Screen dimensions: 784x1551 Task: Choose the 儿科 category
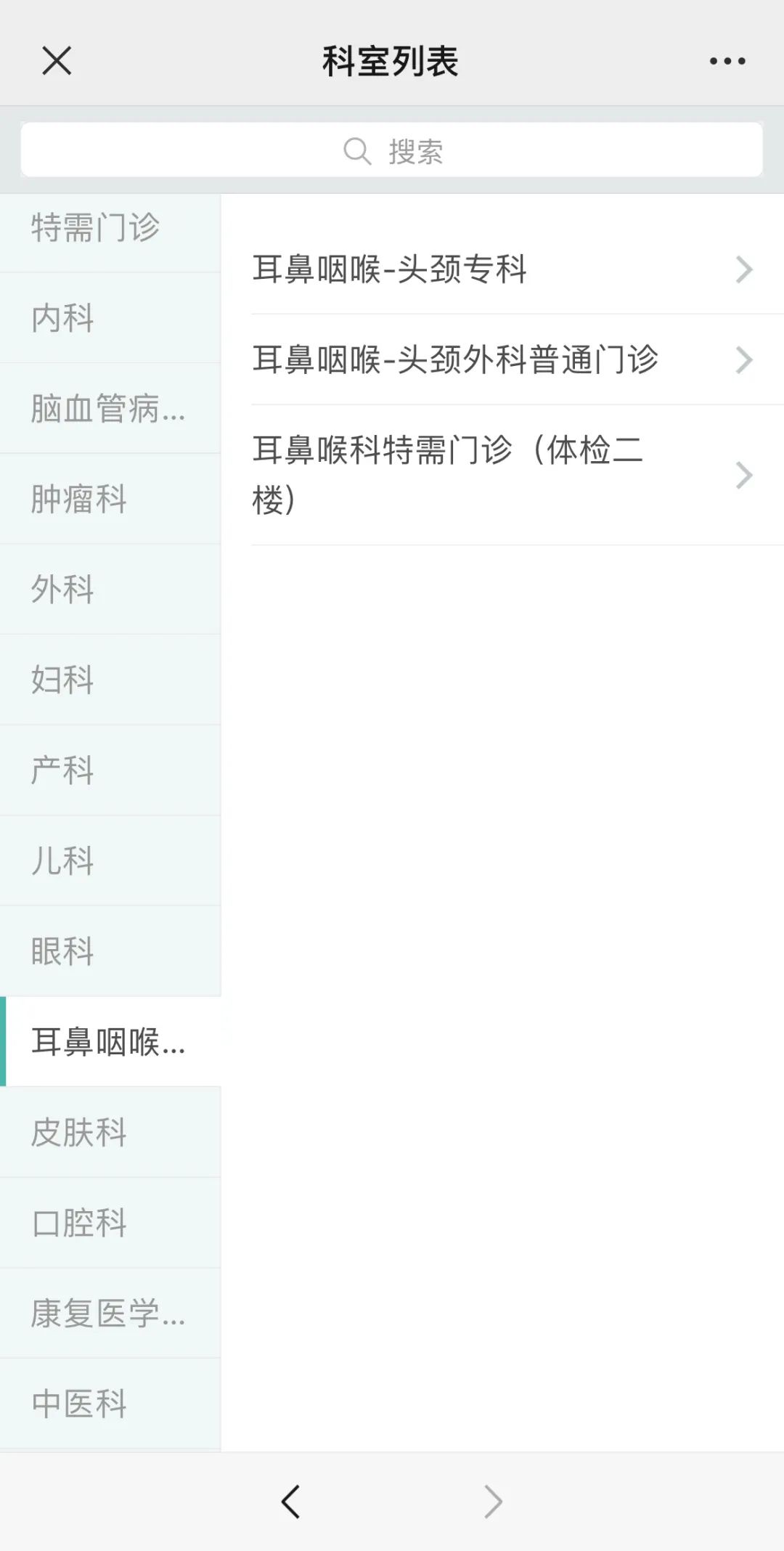coord(110,860)
